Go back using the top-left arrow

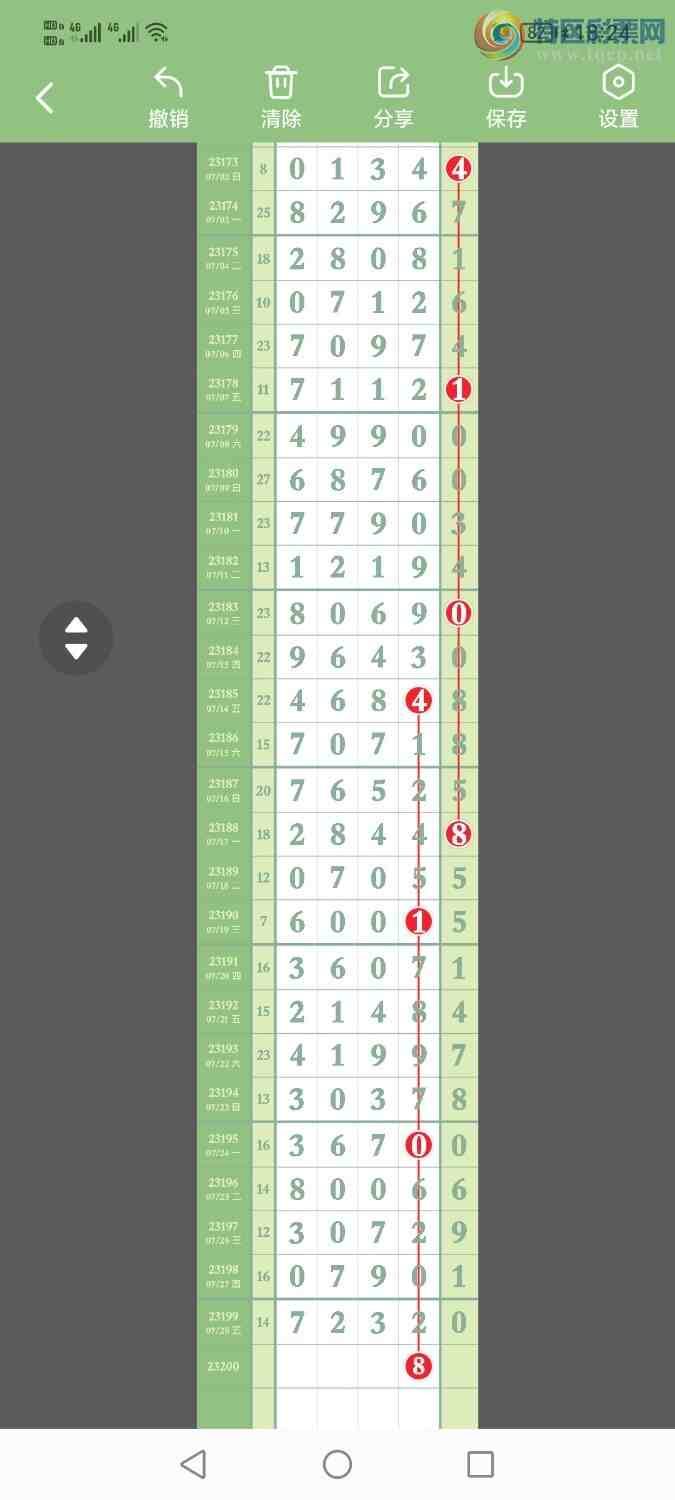click(45, 98)
